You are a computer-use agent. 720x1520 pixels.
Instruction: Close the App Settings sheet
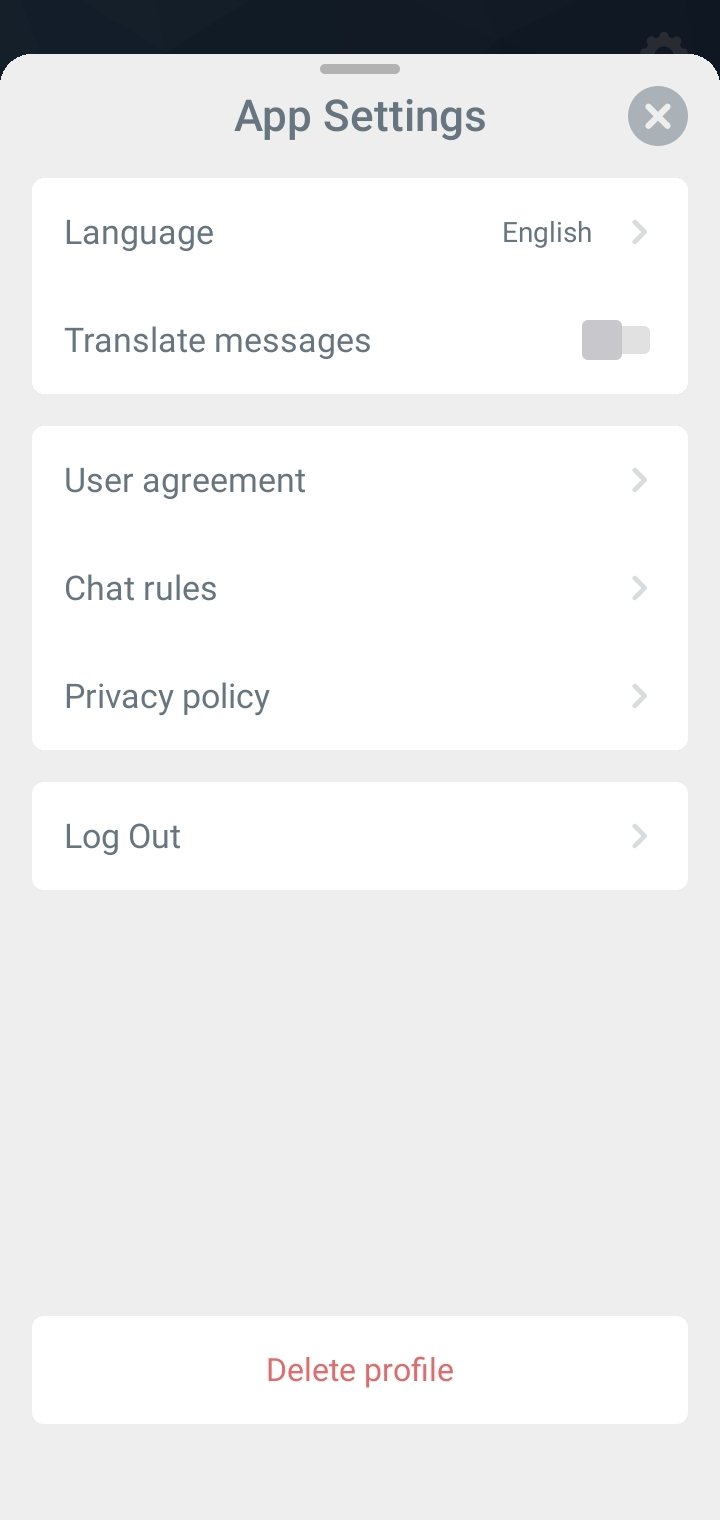(657, 117)
